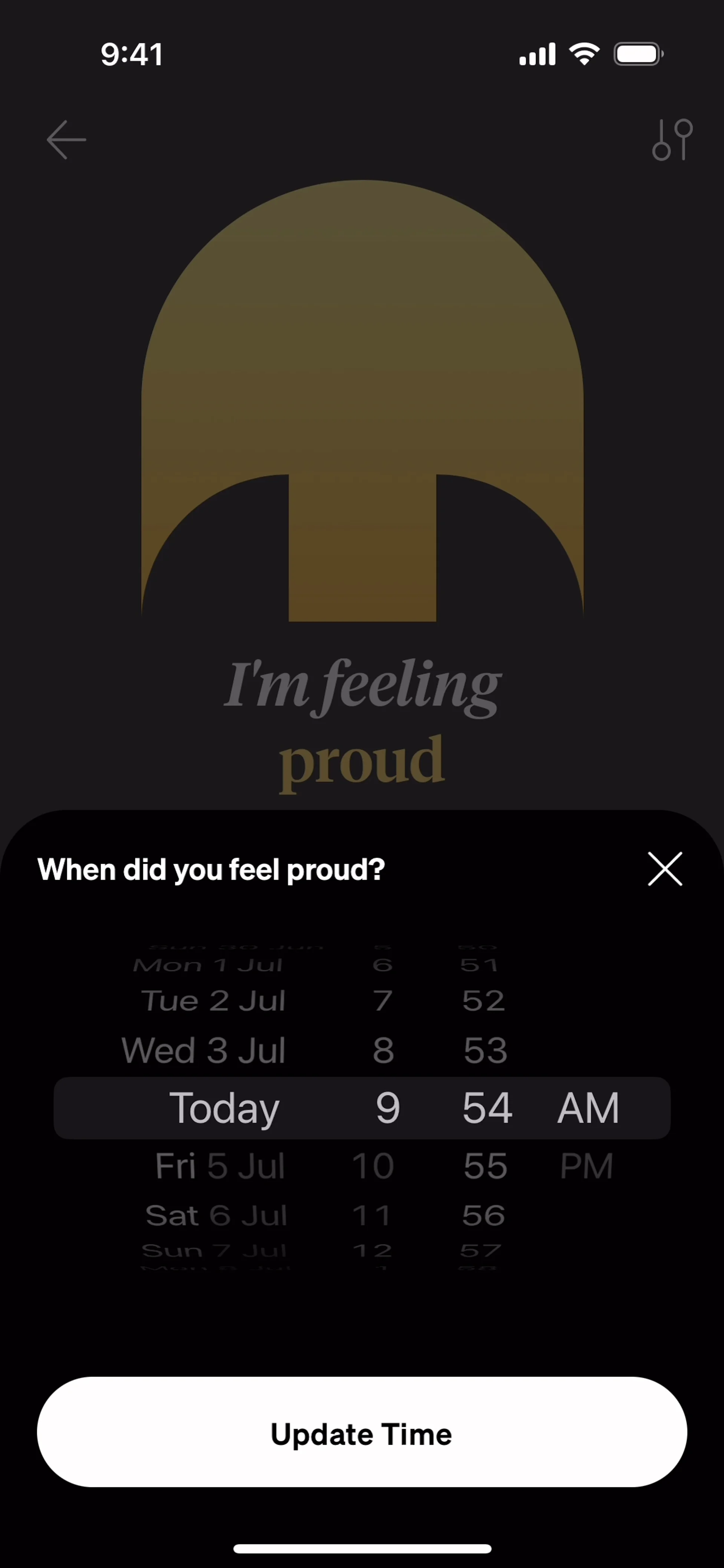Select Wed 3 Jul in the date picker
Viewport: 724px width, 1568px height.
click(x=203, y=1050)
